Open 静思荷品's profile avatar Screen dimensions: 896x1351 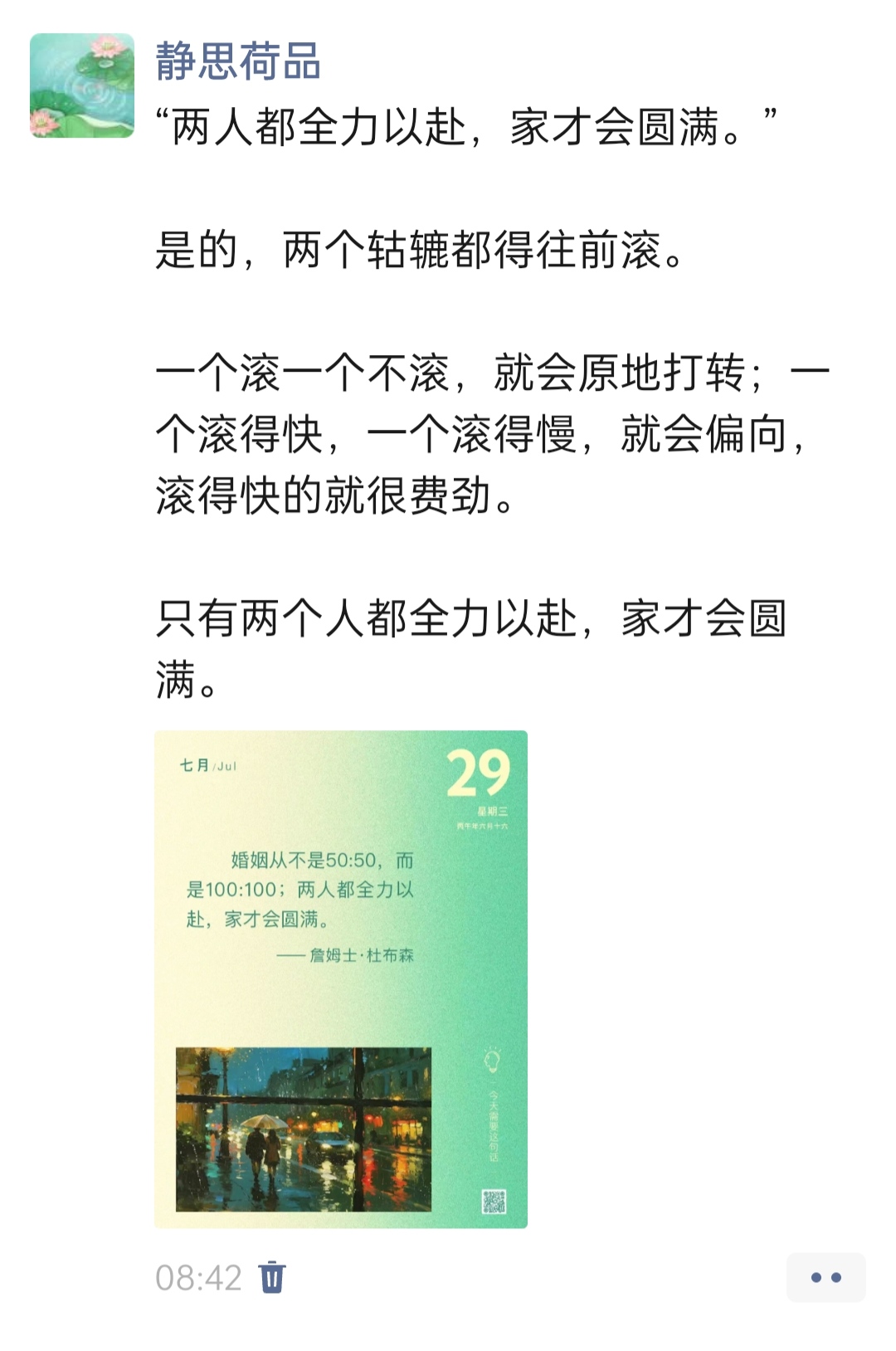coord(82,85)
